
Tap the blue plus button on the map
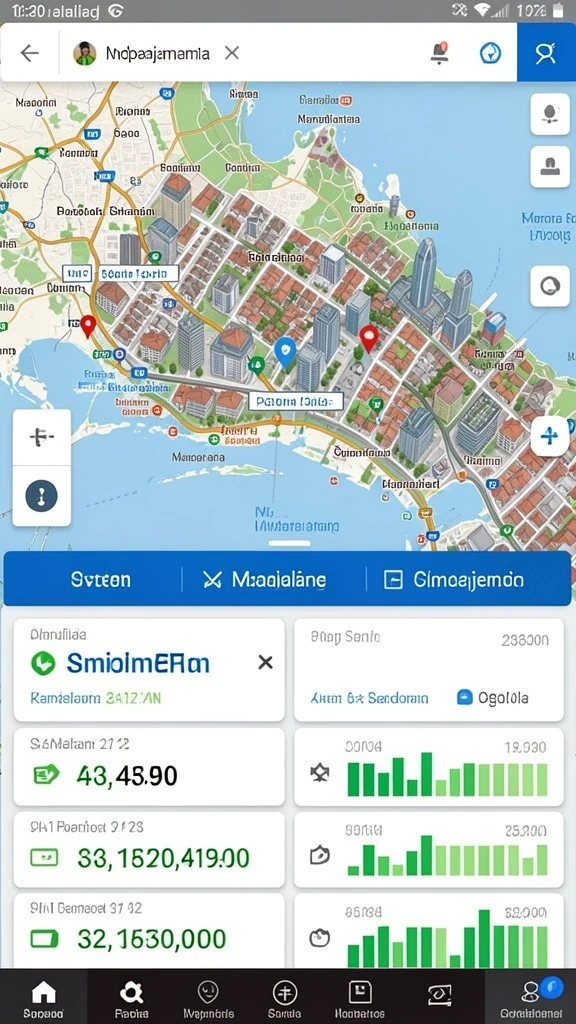(549, 436)
